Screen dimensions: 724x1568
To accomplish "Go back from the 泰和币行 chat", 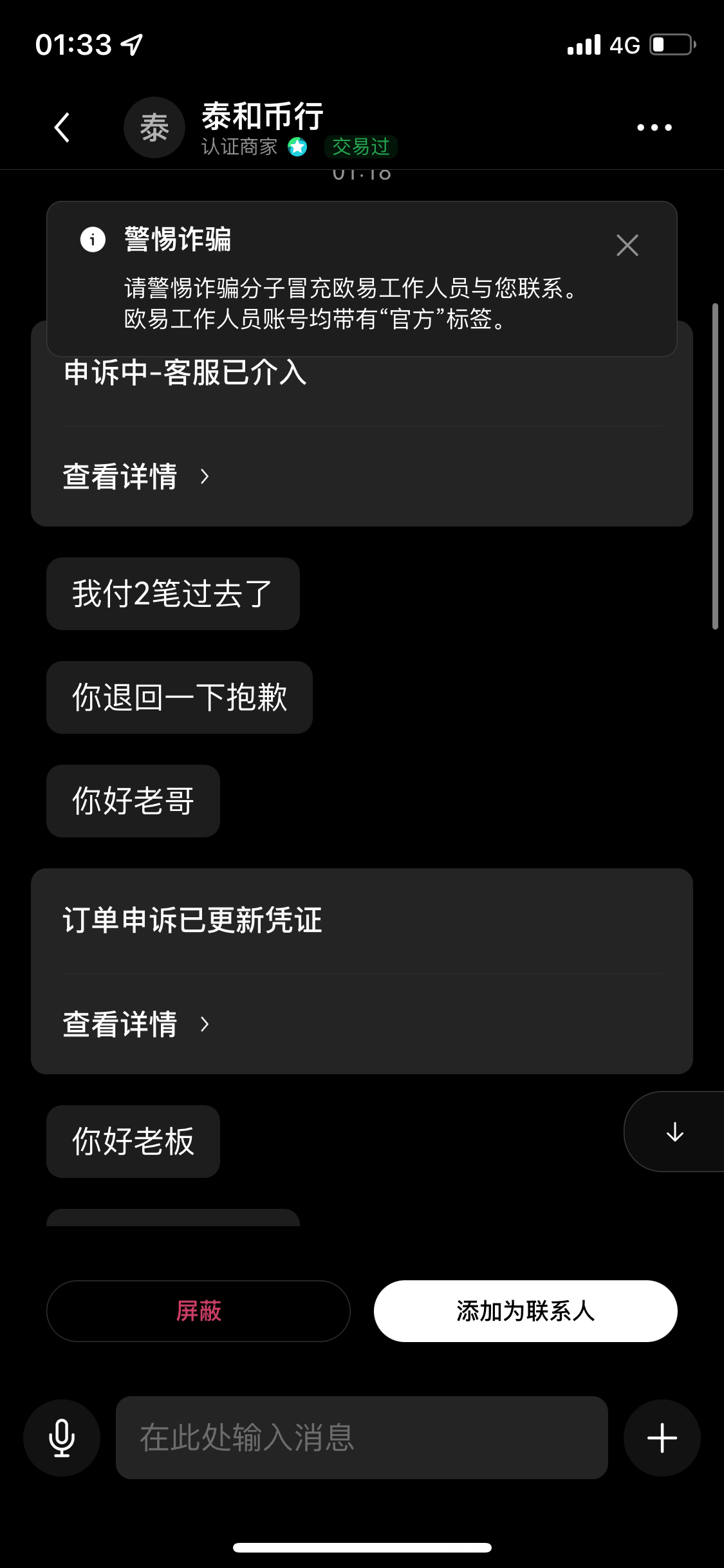I will pos(62,127).
